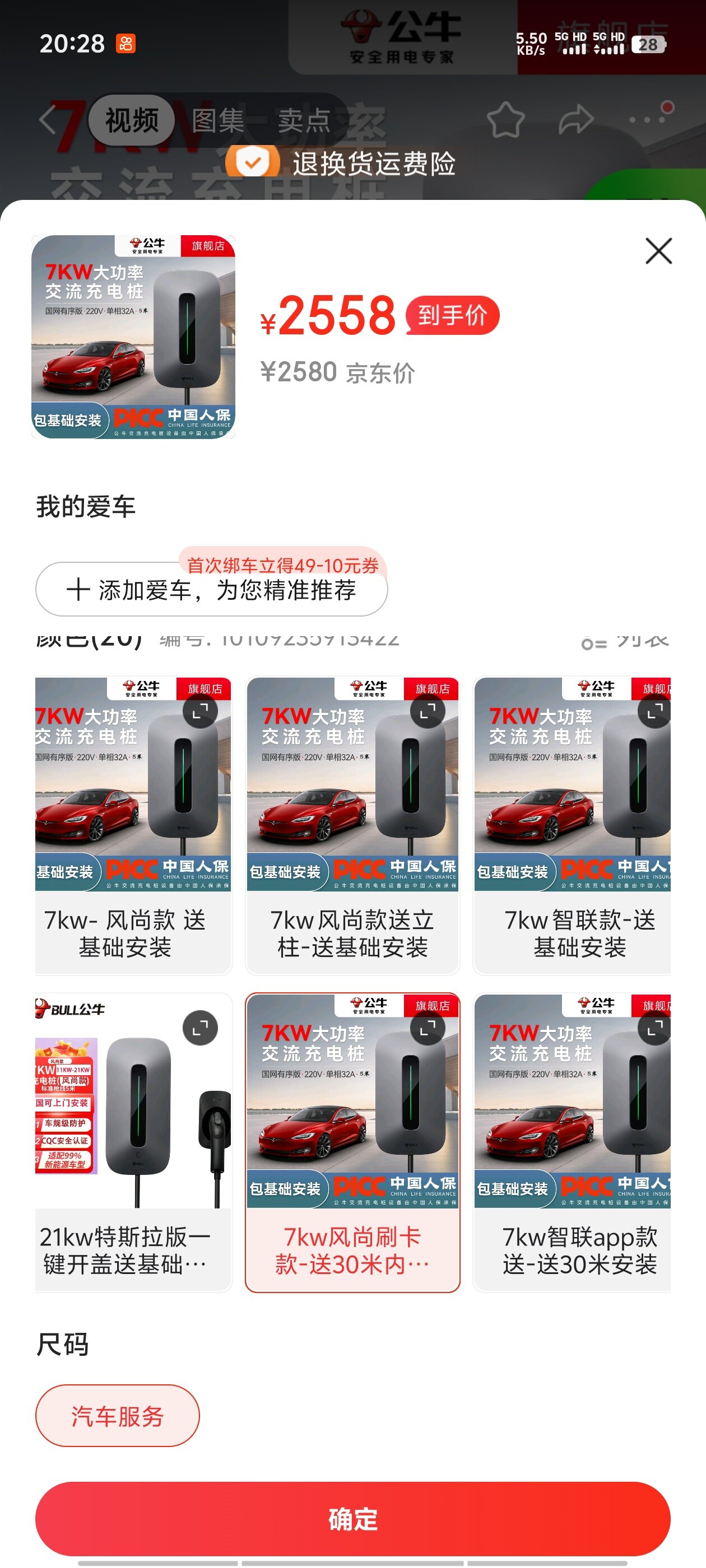Open the product thumbnail next to the price
The height and width of the screenshot is (1568, 706).
(133, 337)
